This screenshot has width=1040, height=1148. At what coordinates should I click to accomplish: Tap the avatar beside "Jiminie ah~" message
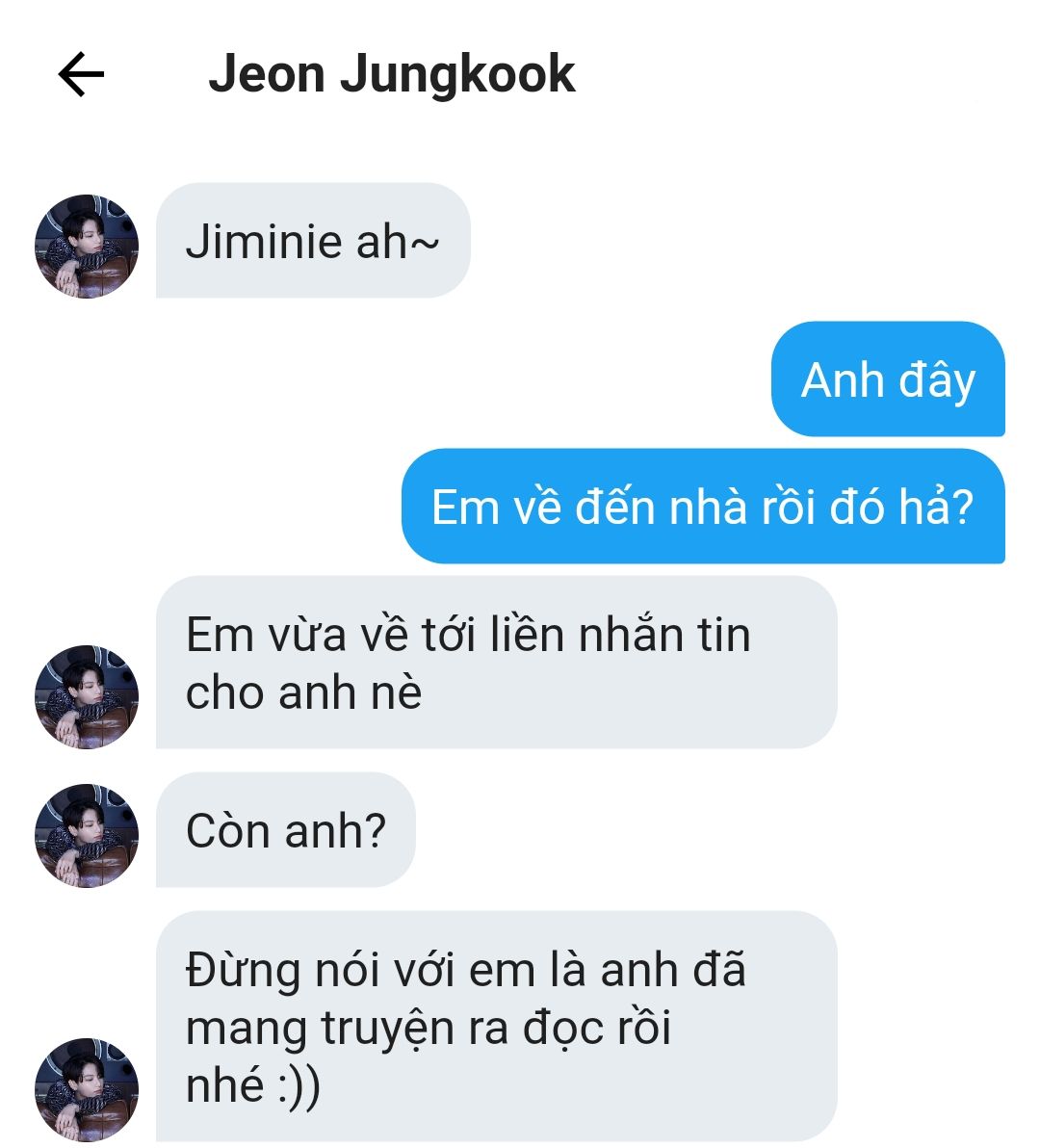pos(87,246)
